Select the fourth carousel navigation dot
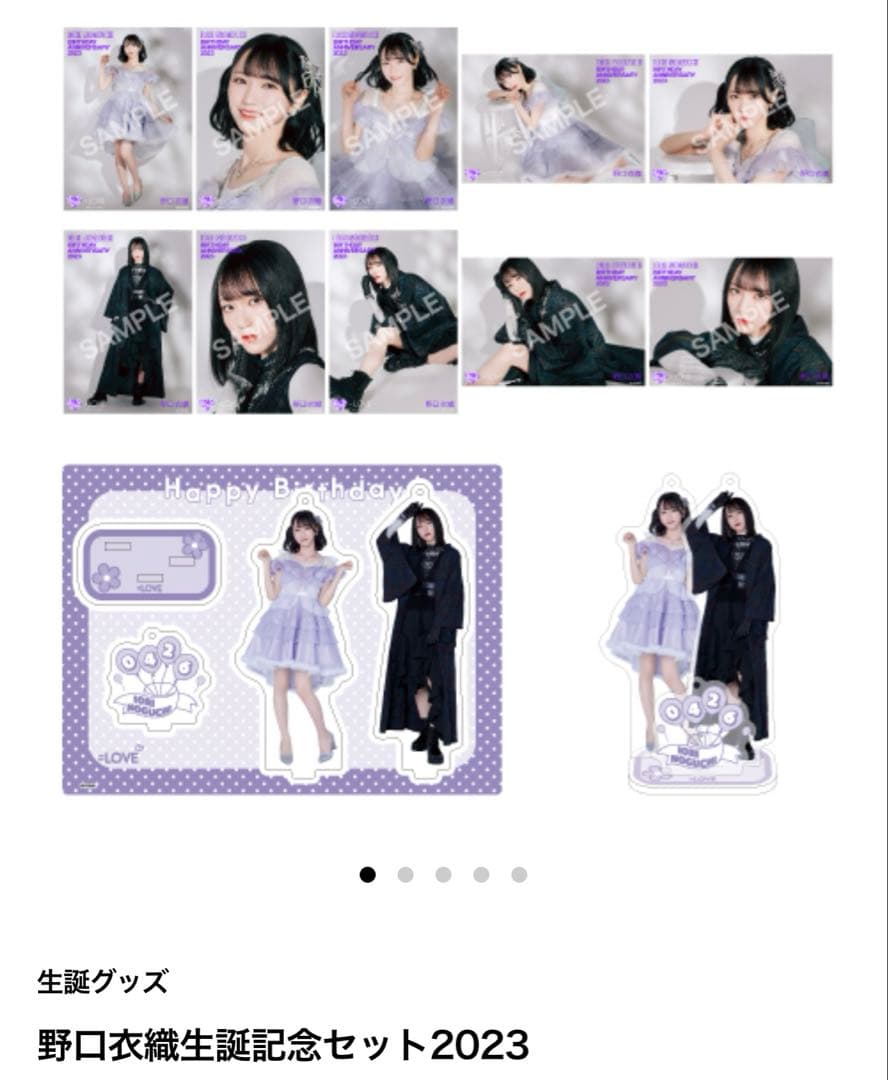The image size is (888, 1080). coord(480,873)
